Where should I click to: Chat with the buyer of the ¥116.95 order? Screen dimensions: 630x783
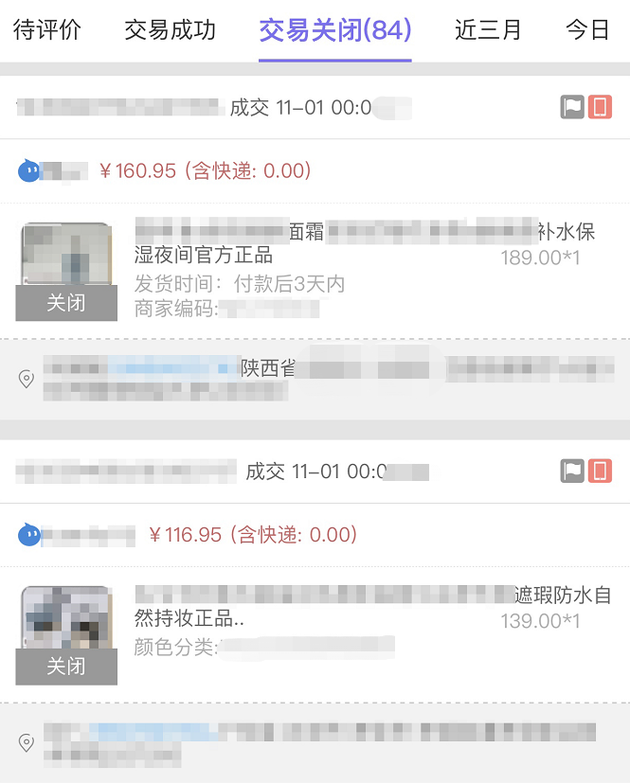click(x=30, y=535)
